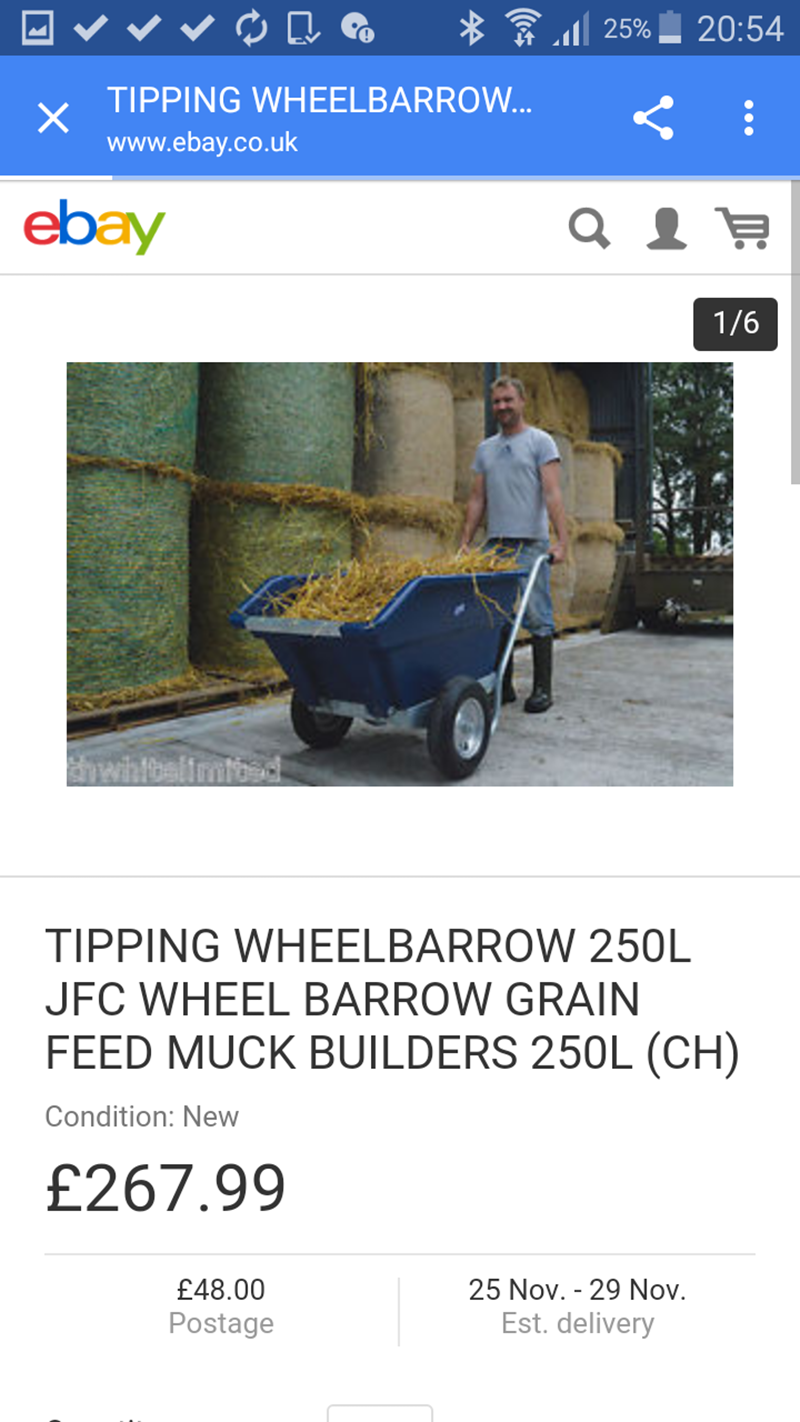View the shopping basket

click(743, 229)
